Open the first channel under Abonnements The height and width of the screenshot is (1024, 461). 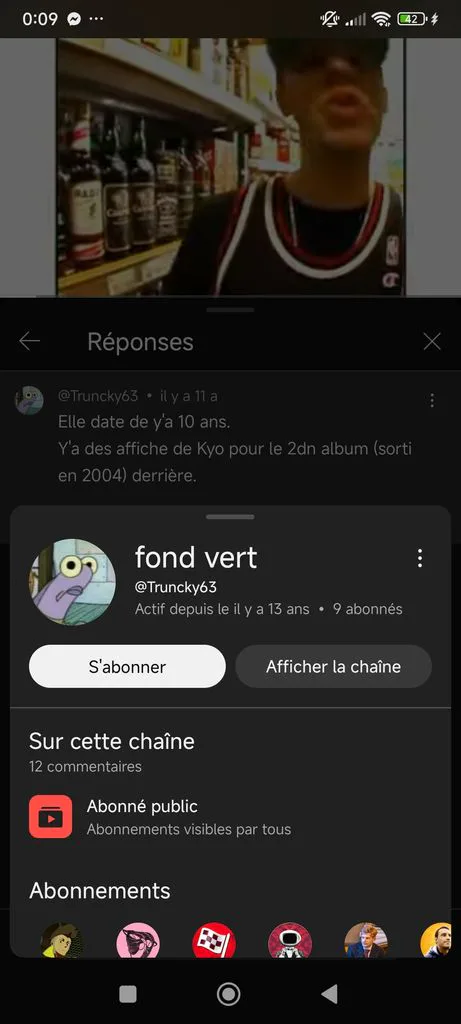pyautogui.click(x=61, y=940)
